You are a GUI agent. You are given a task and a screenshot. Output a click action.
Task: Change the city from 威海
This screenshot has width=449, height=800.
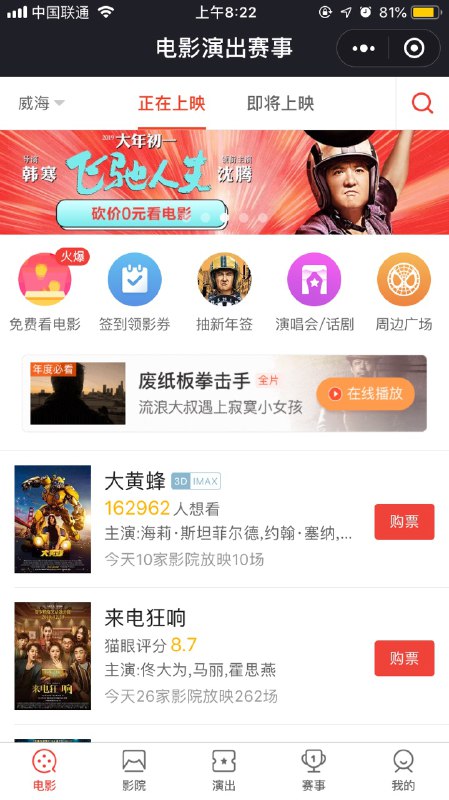41,104
